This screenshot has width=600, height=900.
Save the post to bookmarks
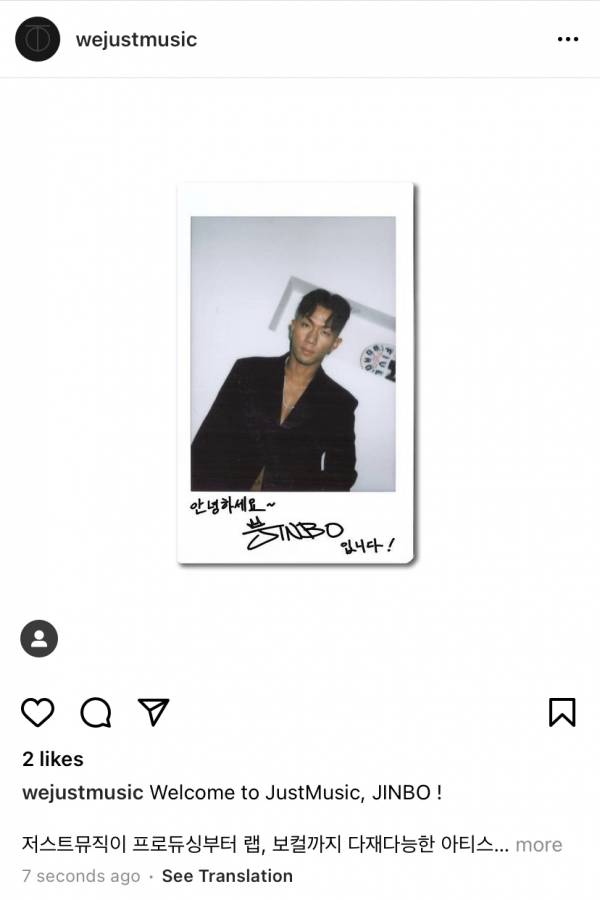coord(562,712)
